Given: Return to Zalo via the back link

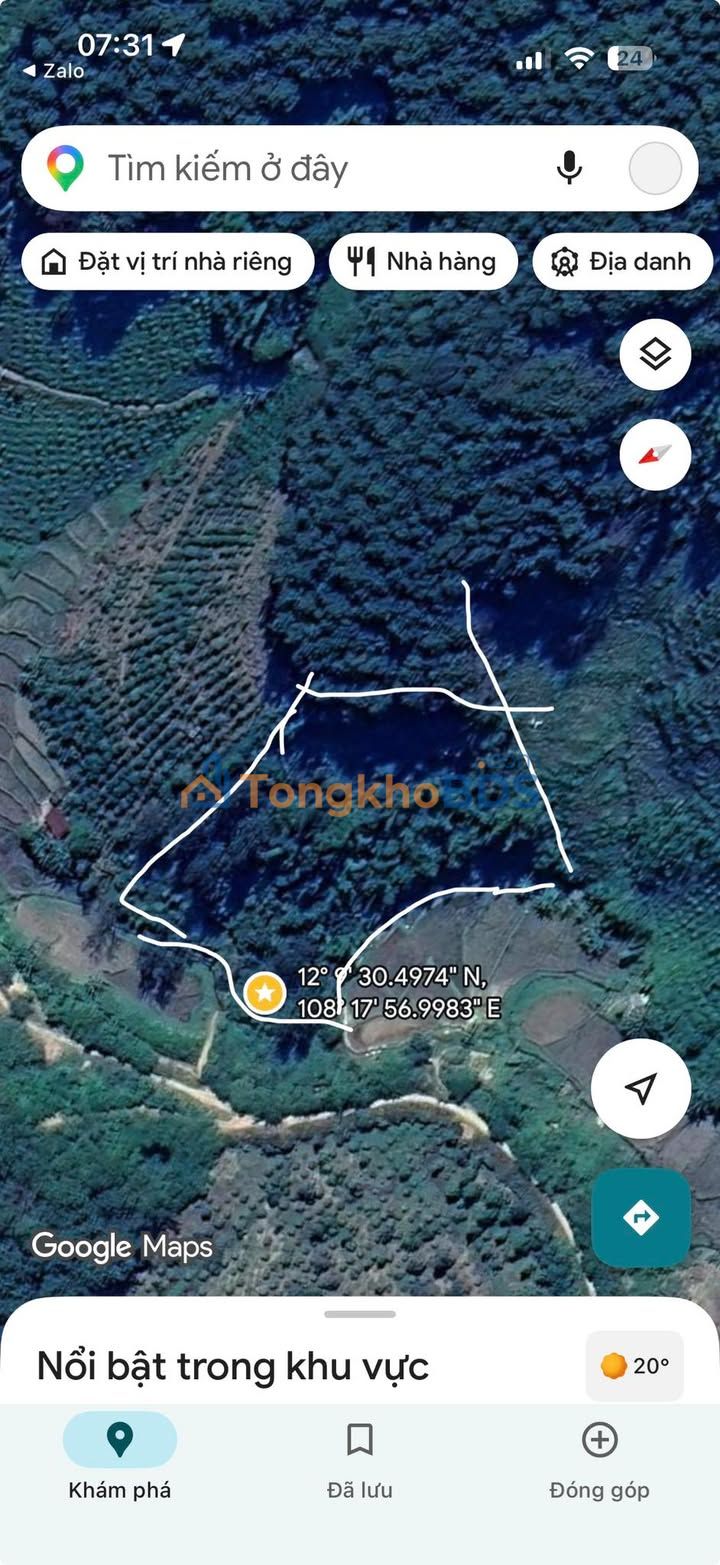Looking at the screenshot, I should tap(54, 71).
